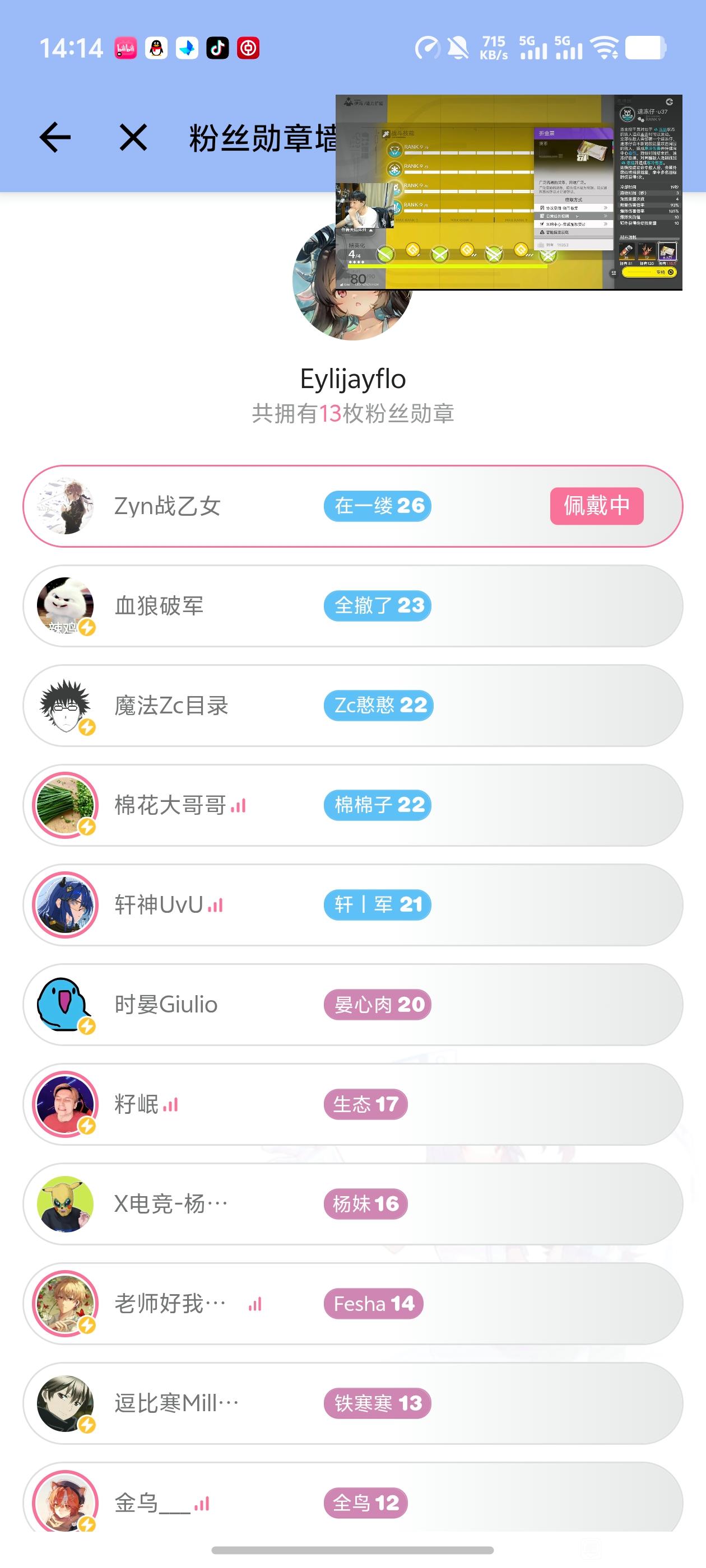Pick the 轩神UvU medal row
Screen dimensions: 706x1568
[352, 905]
